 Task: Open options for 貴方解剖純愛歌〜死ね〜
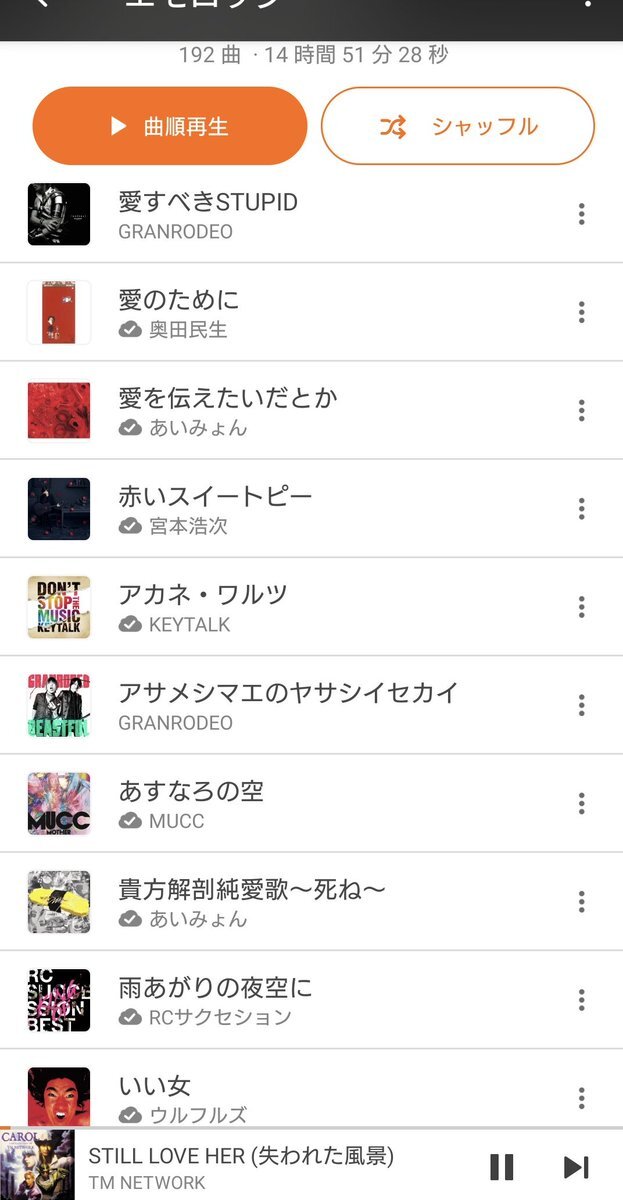click(x=581, y=901)
